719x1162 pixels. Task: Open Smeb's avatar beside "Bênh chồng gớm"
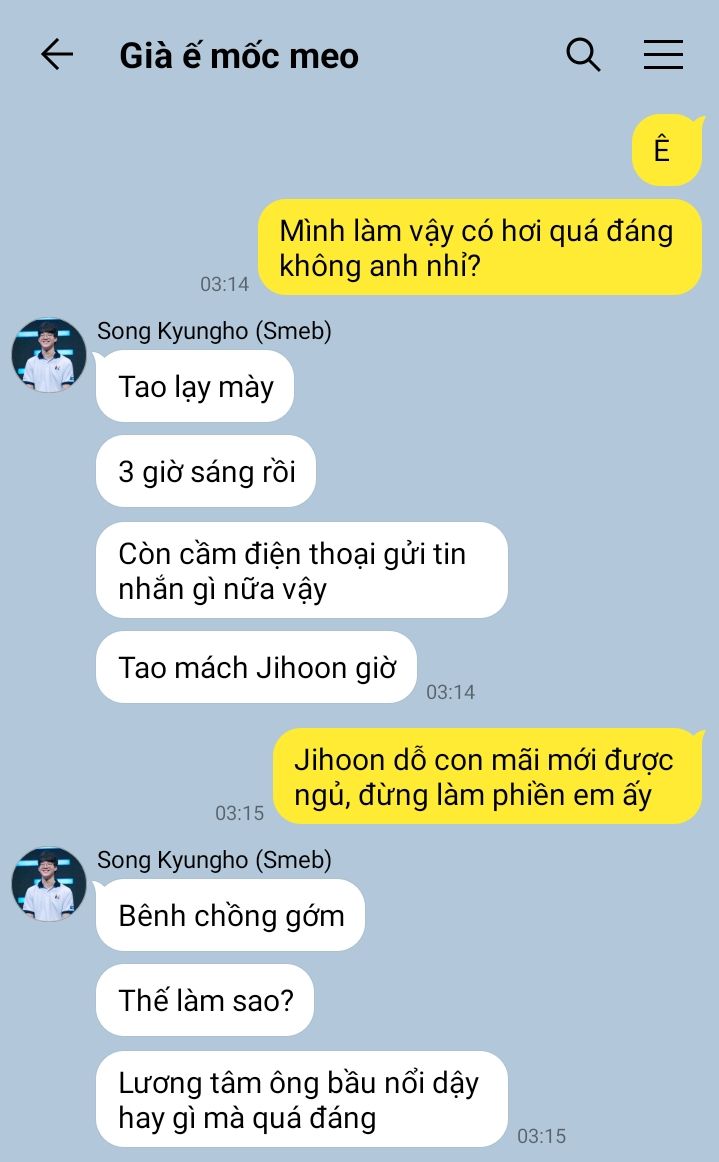49,884
